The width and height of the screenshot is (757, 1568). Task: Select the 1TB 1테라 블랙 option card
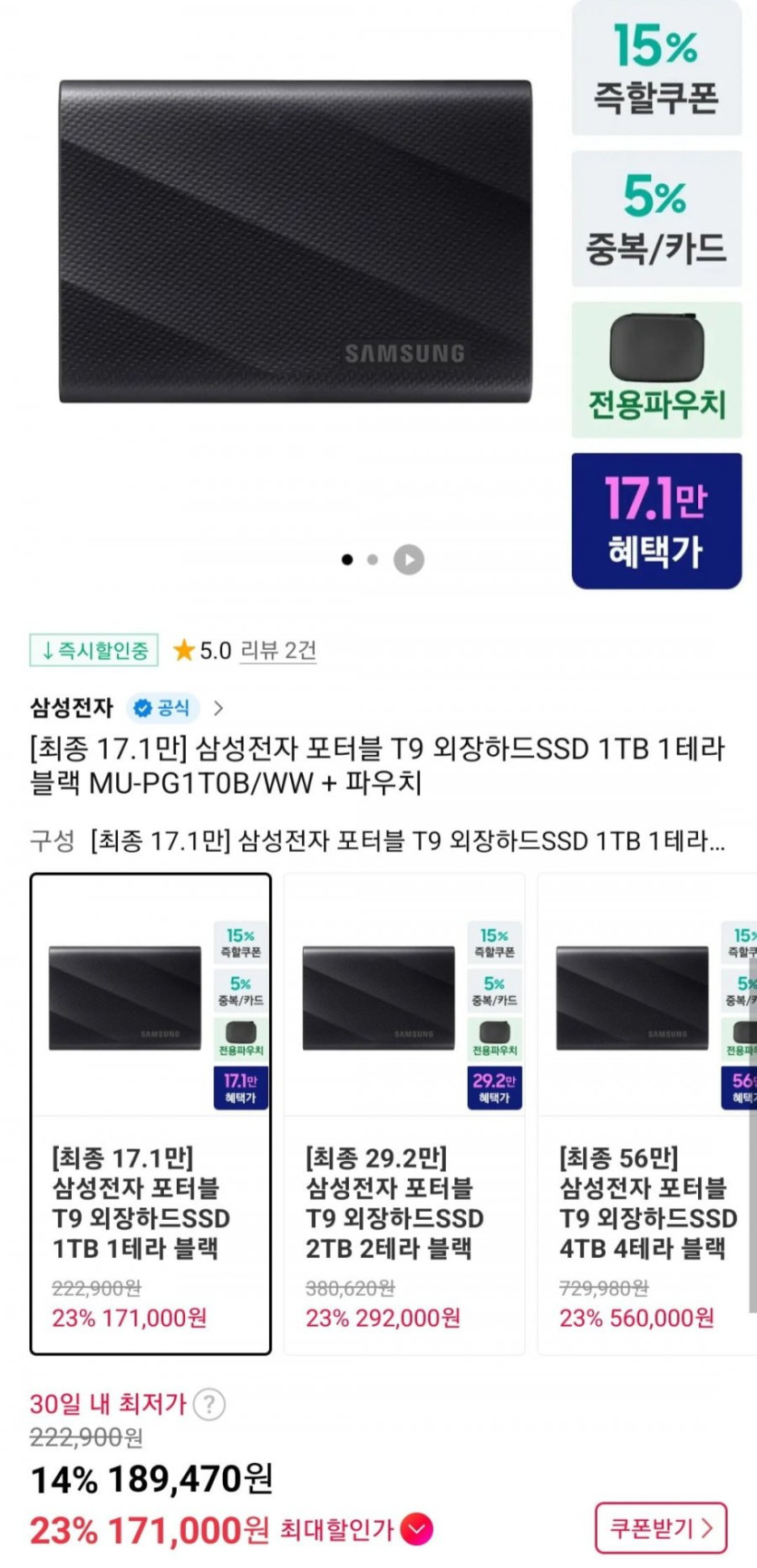[x=150, y=1114]
